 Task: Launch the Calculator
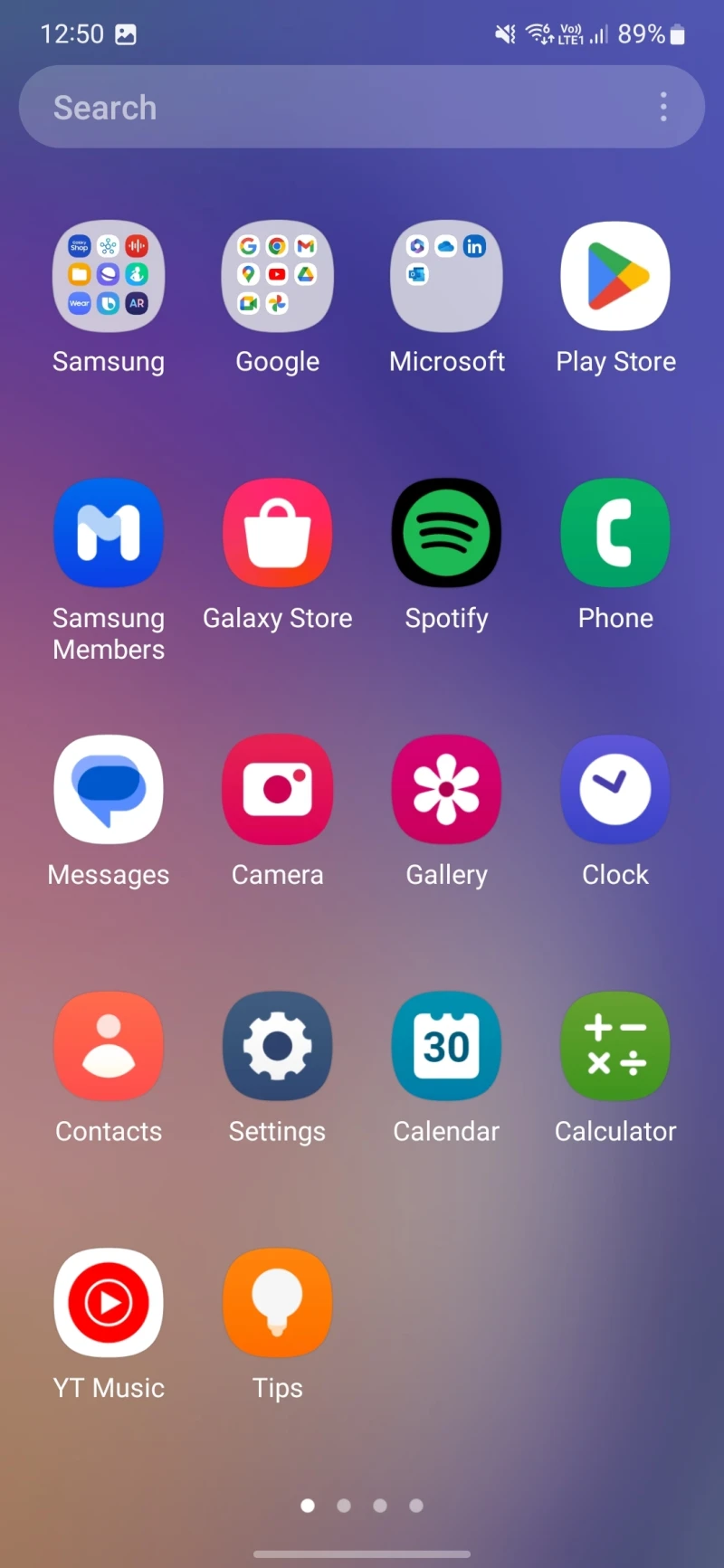[x=615, y=1045]
